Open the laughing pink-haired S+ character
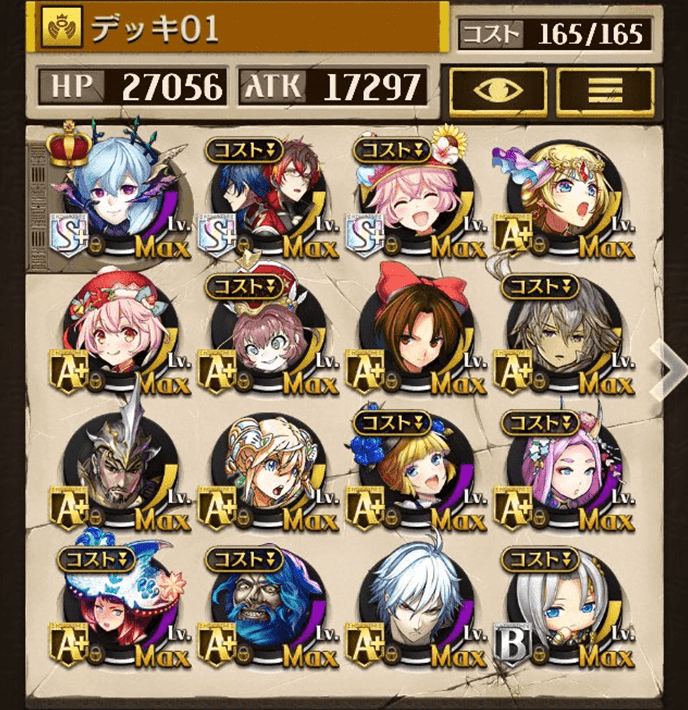 click(408, 197)
